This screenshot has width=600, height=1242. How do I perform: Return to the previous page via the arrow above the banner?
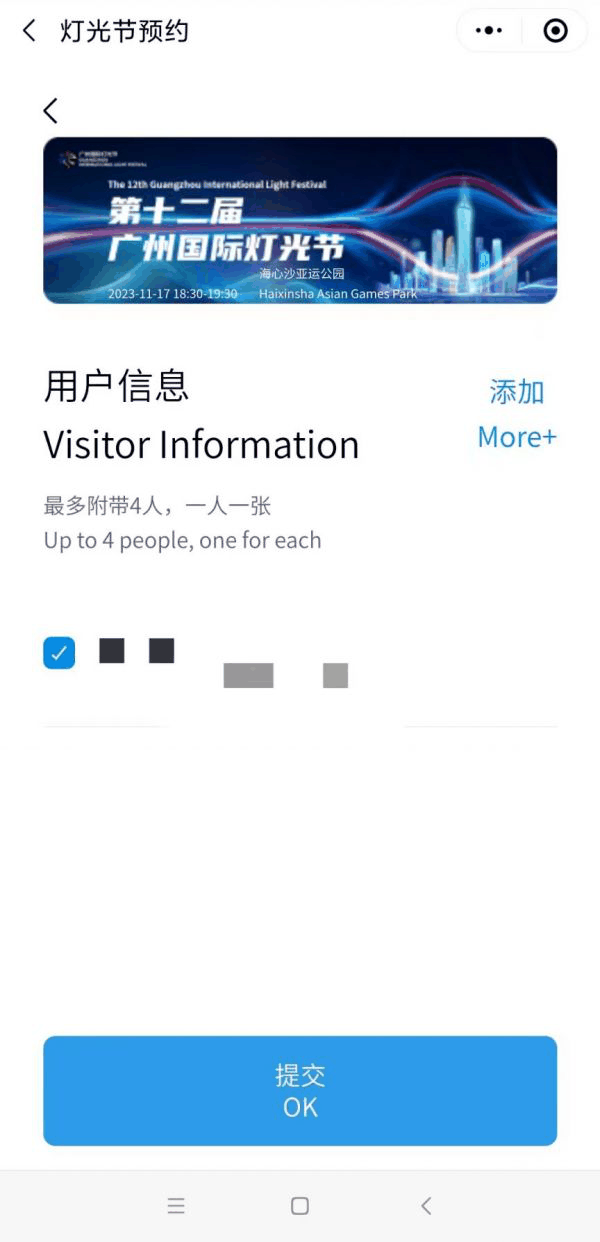51,110
